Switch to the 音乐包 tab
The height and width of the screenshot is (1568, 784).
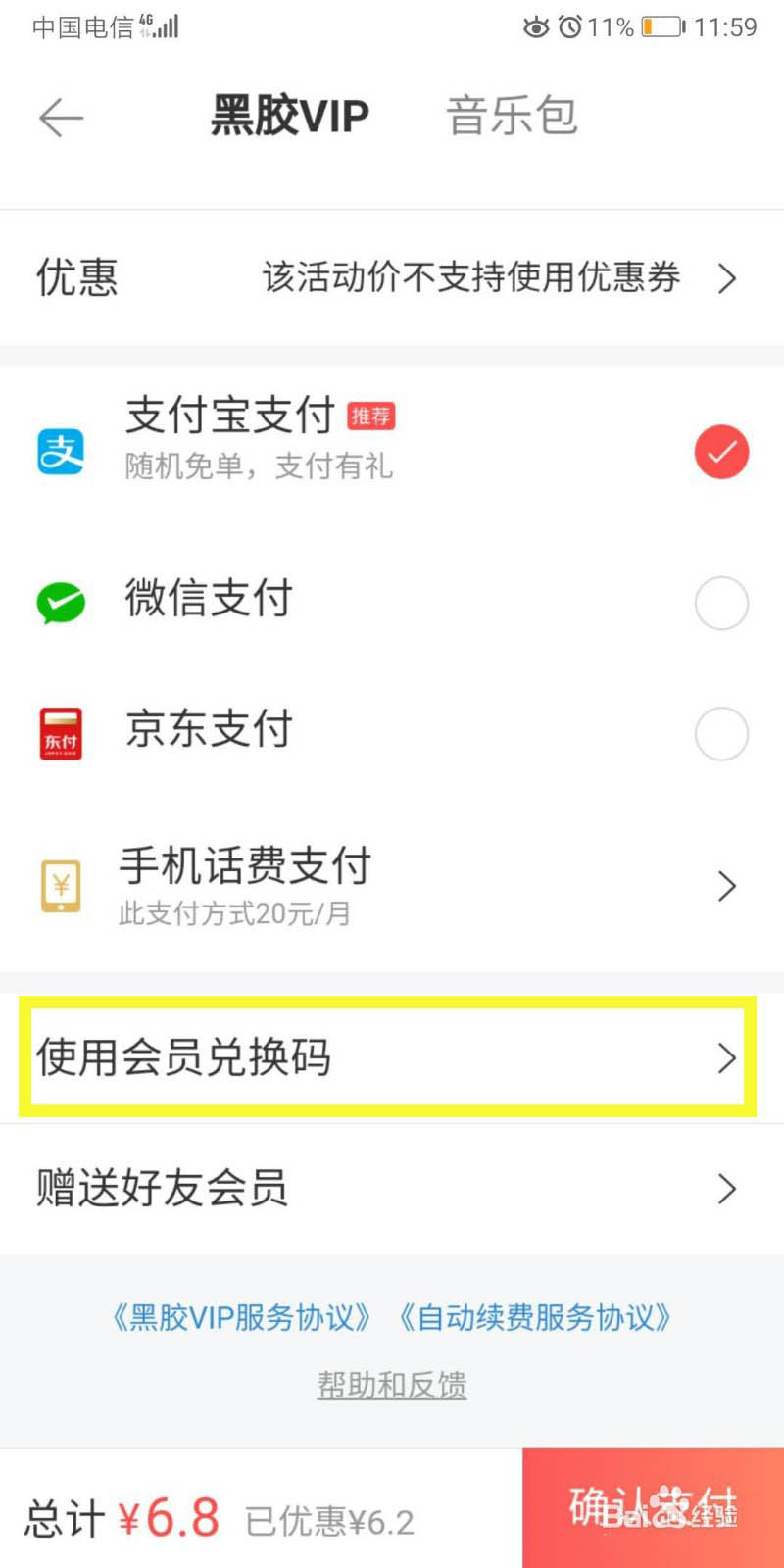(512, 117)
